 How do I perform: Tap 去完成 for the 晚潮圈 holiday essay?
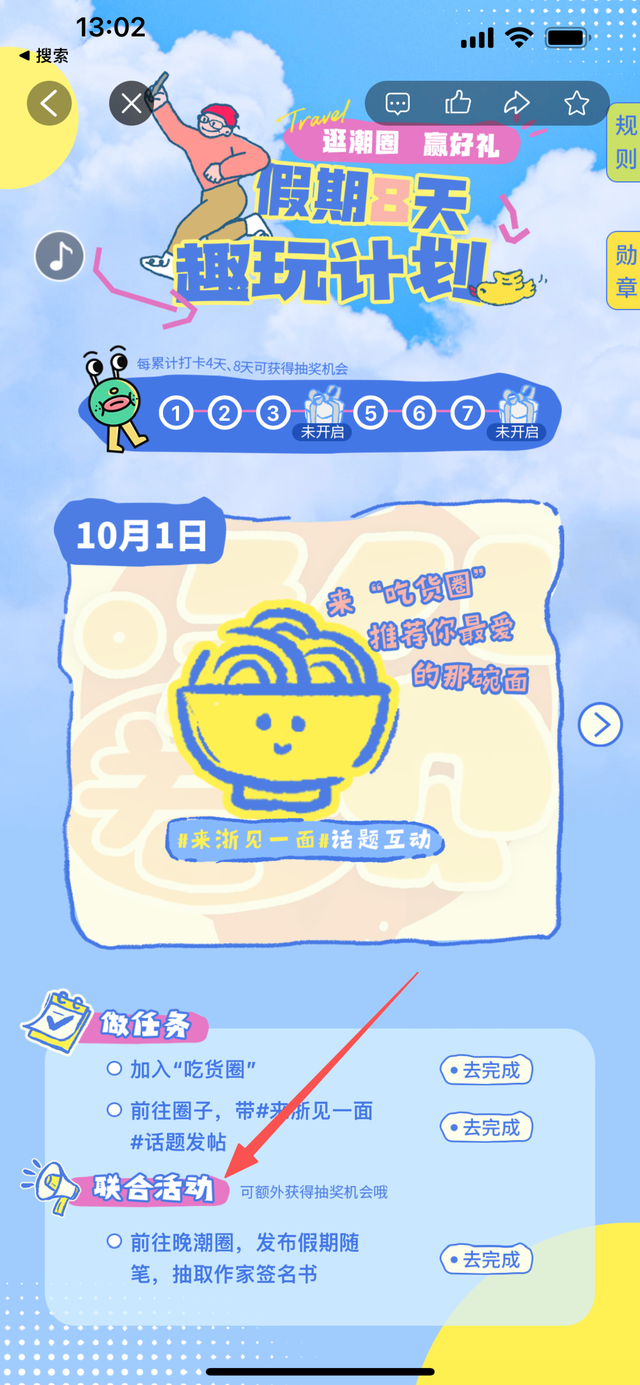click(x=485, y=1260)
